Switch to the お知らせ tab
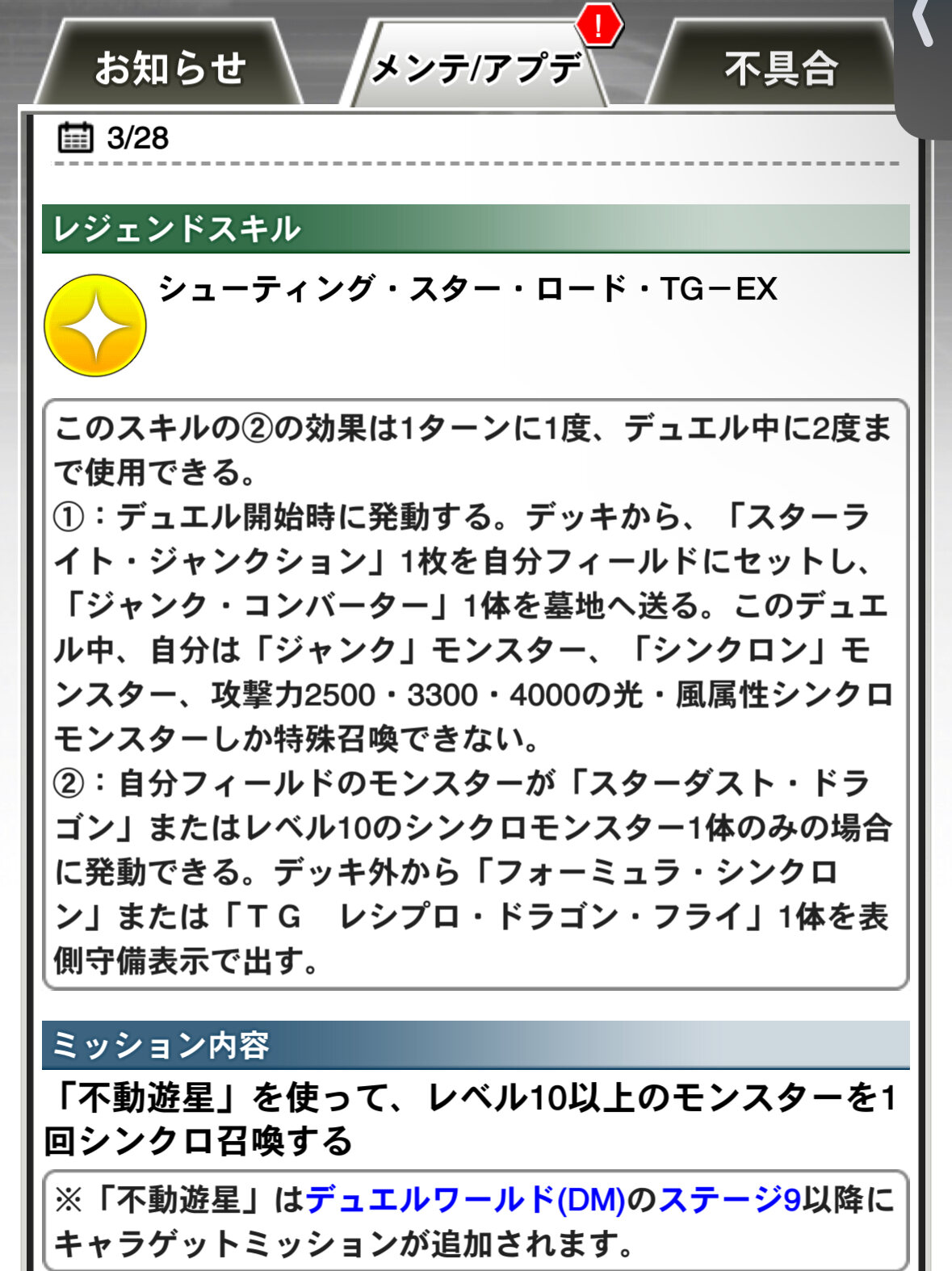Screen dimensions: 952x1271 coord(170,69)
